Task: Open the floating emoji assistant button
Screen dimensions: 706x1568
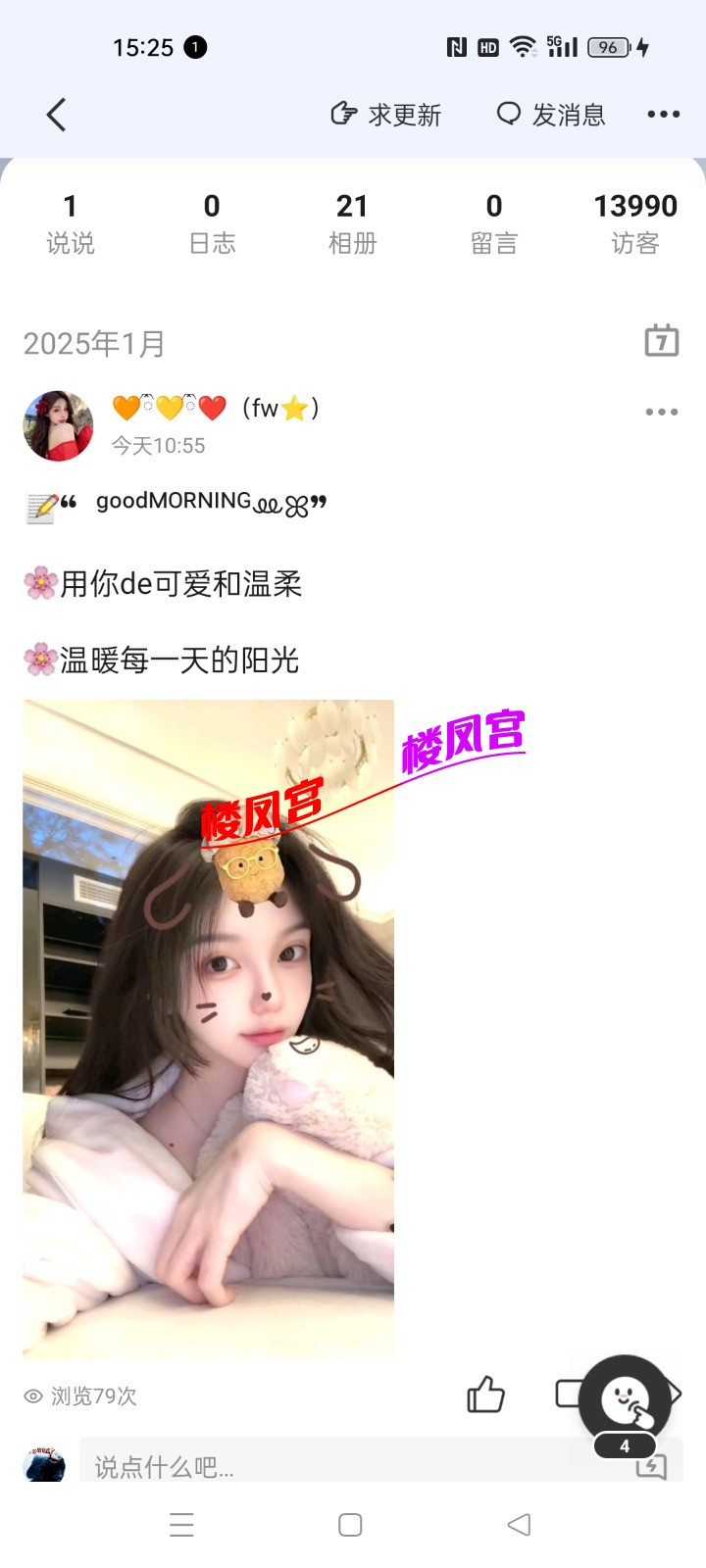Action: 626,1401
